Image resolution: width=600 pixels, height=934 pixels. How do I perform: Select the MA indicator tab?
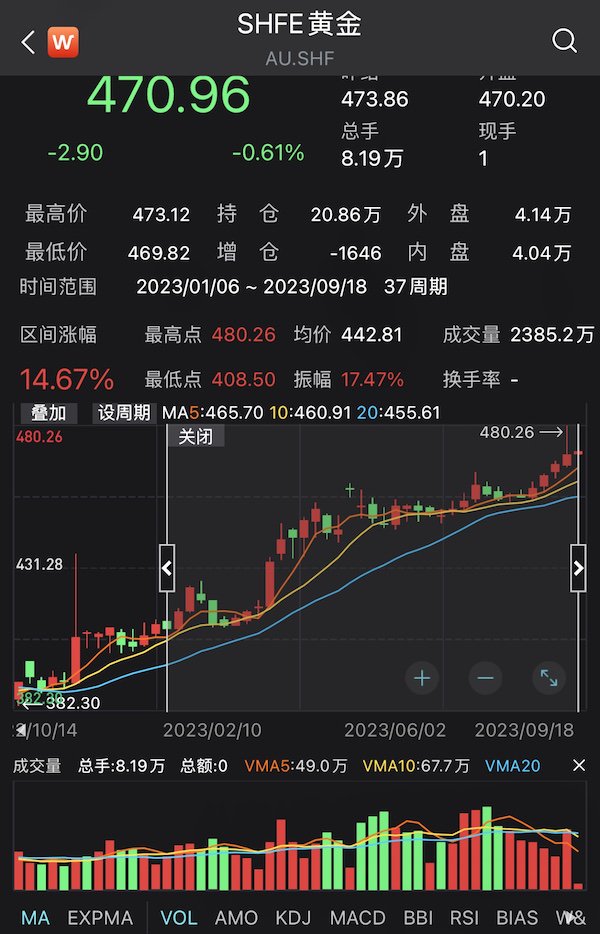[x=35, y=917]
